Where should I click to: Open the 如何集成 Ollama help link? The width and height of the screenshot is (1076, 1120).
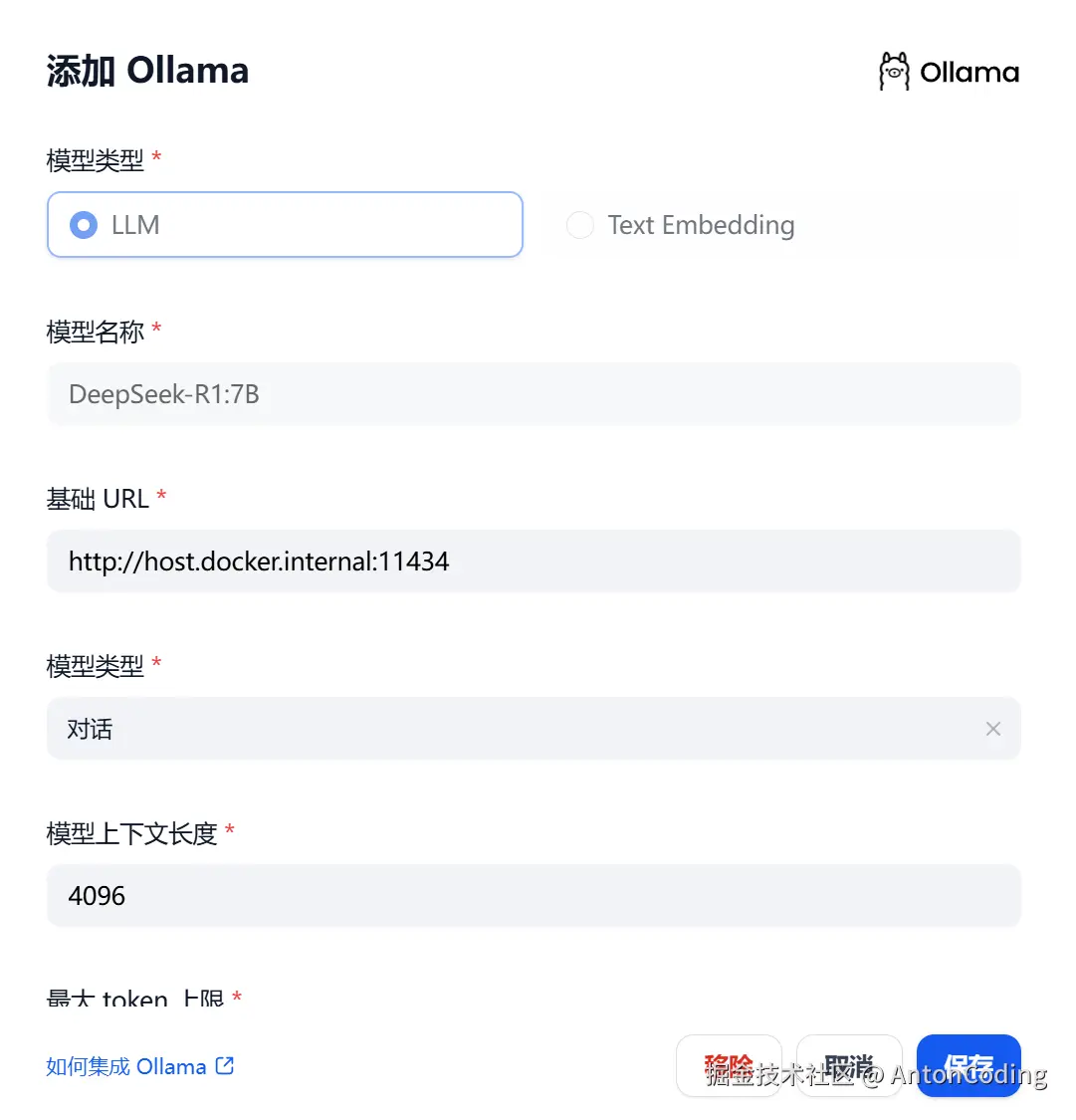(139, 1066)
